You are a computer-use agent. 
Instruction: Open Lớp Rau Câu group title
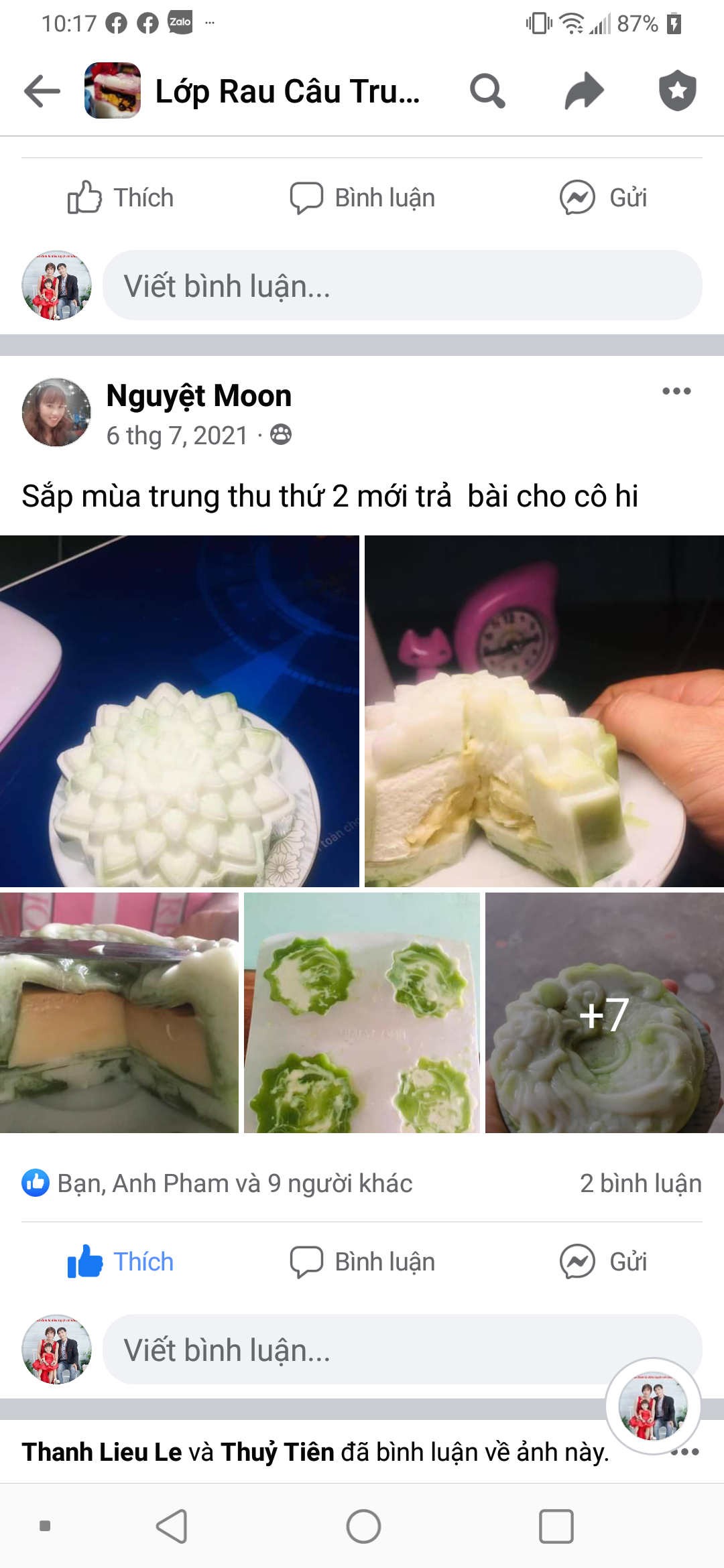coord(287,91)
